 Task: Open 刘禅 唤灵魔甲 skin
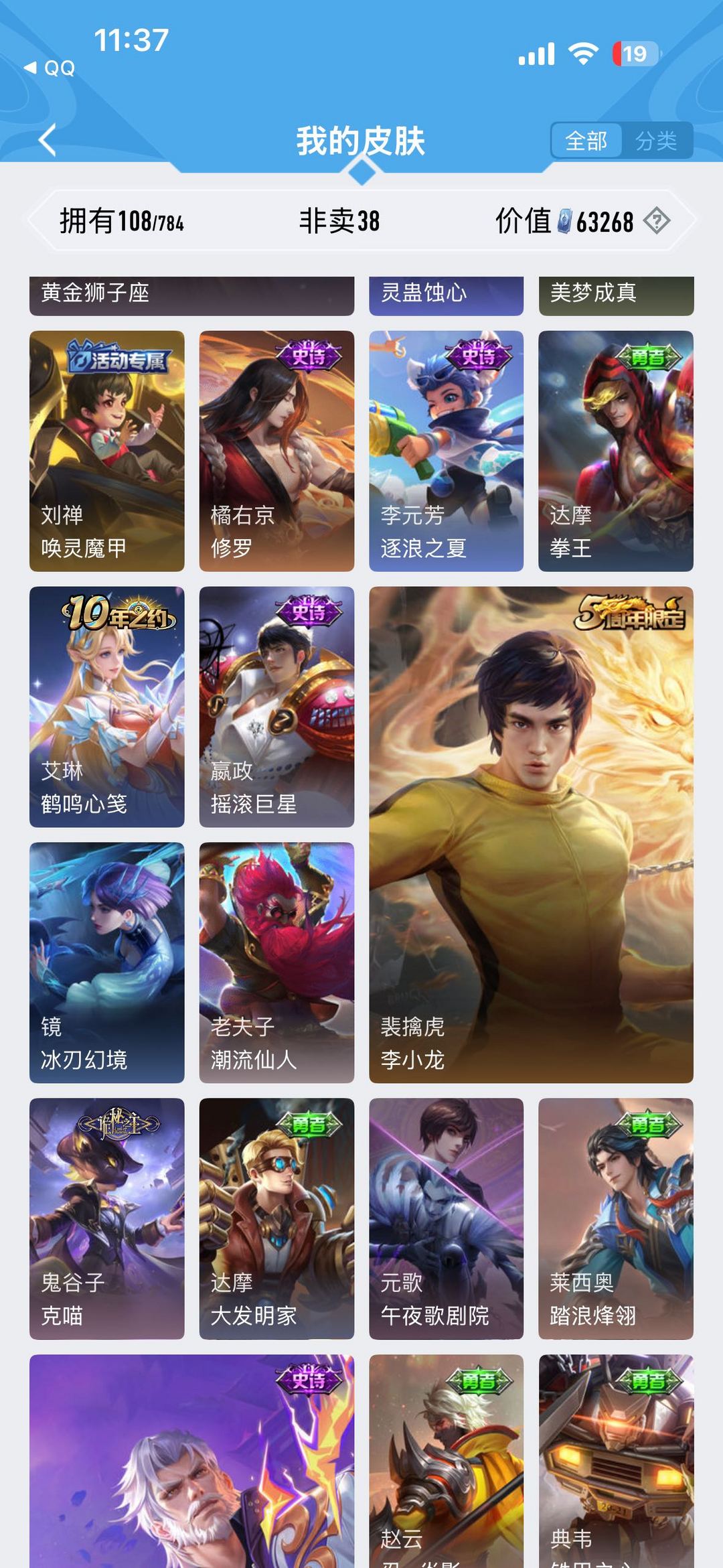(107, 451)
